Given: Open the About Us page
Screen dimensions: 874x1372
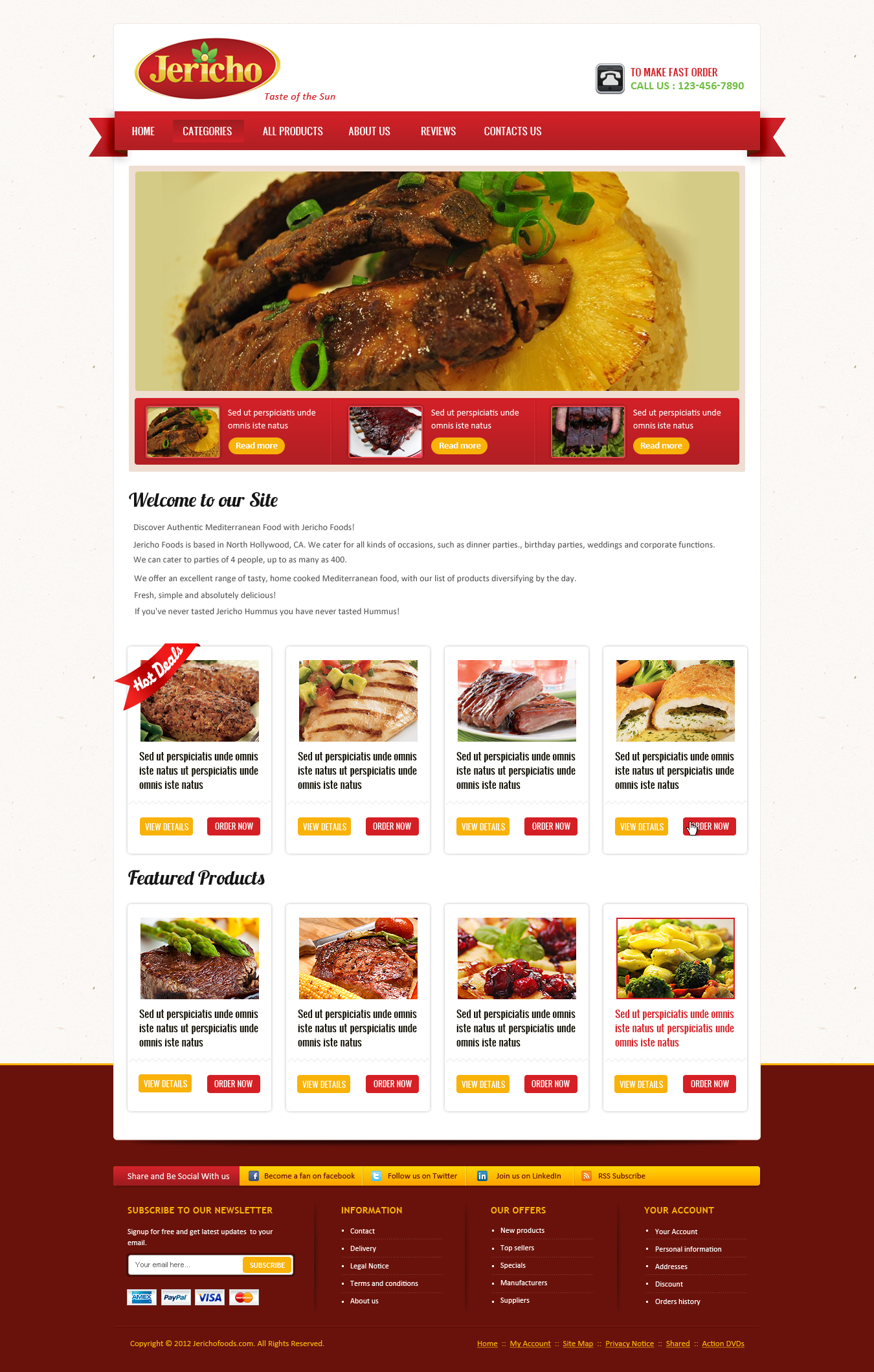Looking at the screenshot, I should [x=369, y=131].
